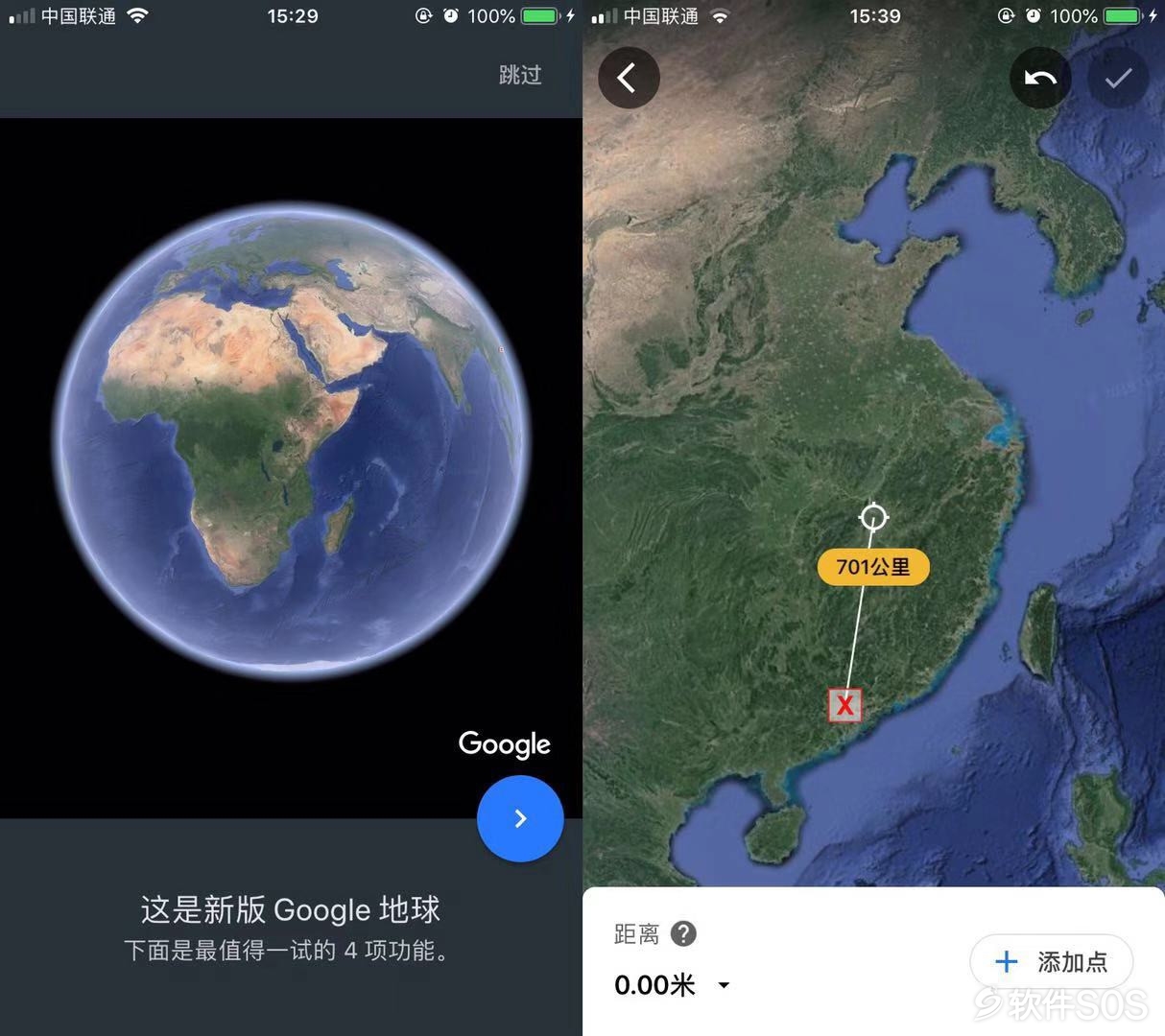
Task: Undo the last measurement point
Action: tap(1040, 78)
